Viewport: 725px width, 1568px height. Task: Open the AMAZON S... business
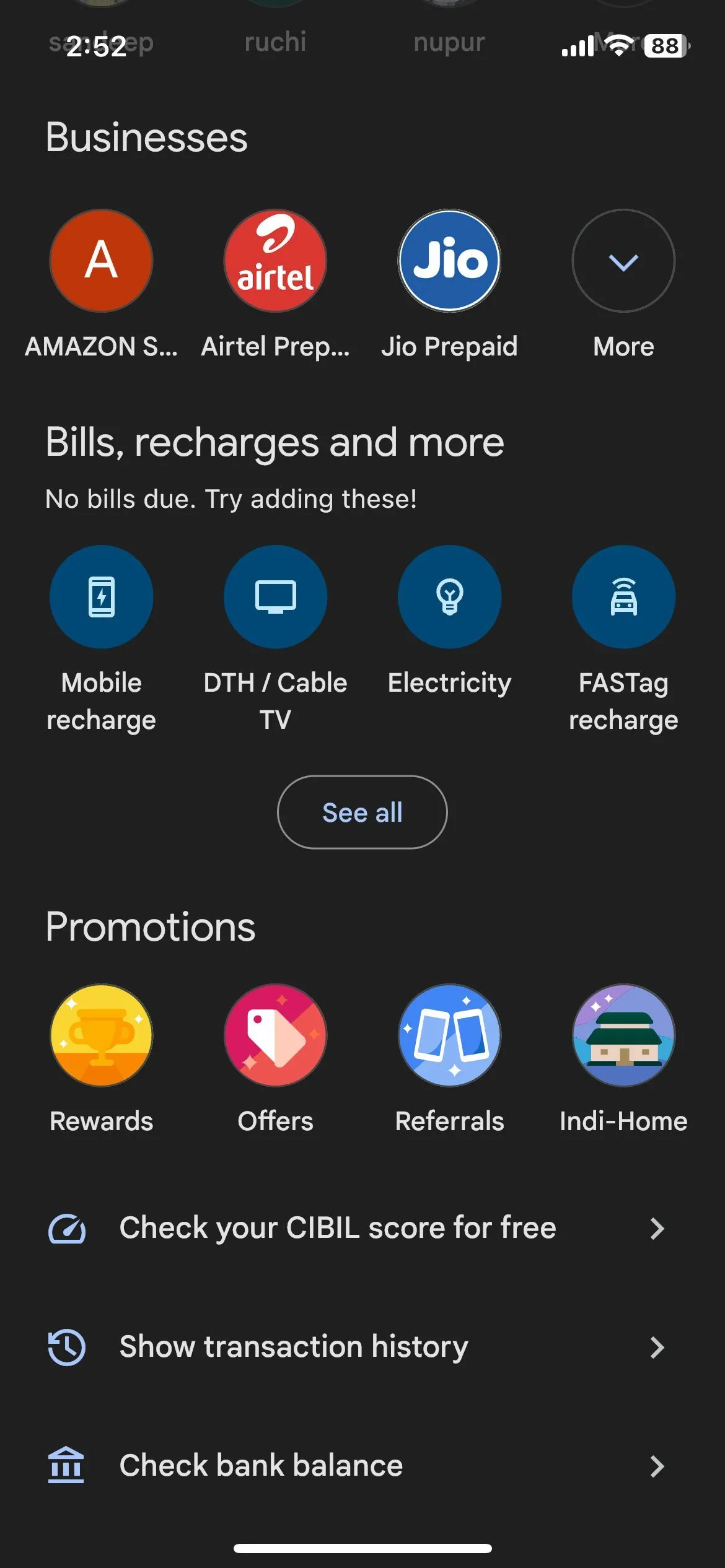click(101, 261)
